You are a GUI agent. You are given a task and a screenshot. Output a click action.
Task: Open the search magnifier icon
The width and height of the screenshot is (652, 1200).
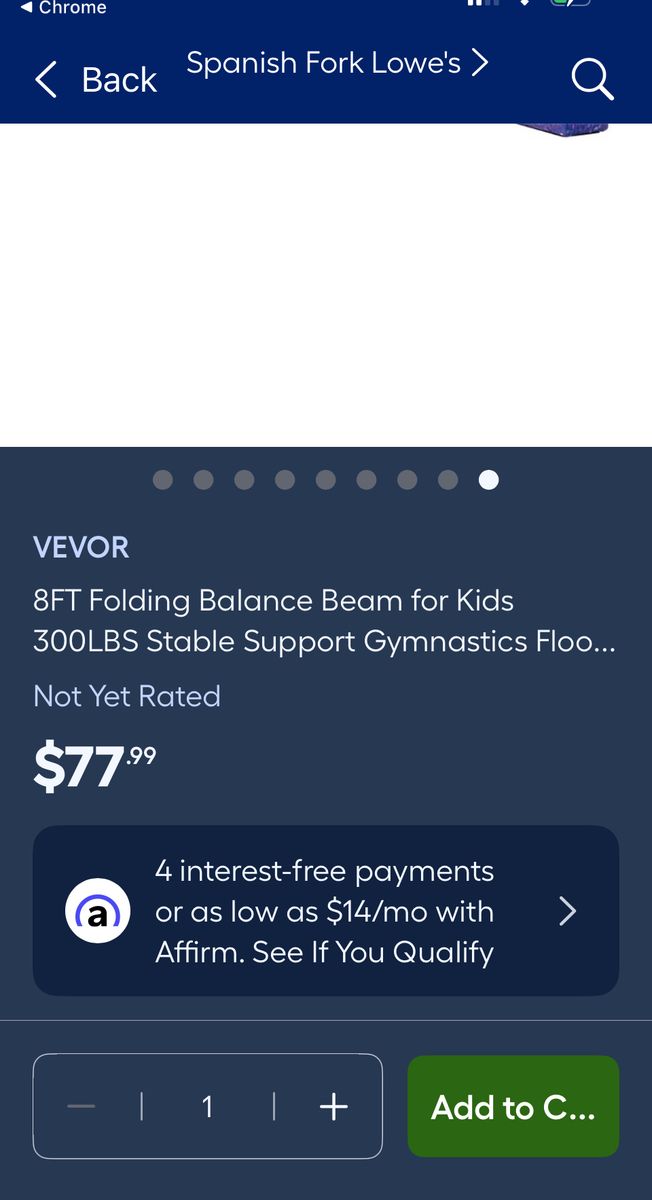coord(592,79)
